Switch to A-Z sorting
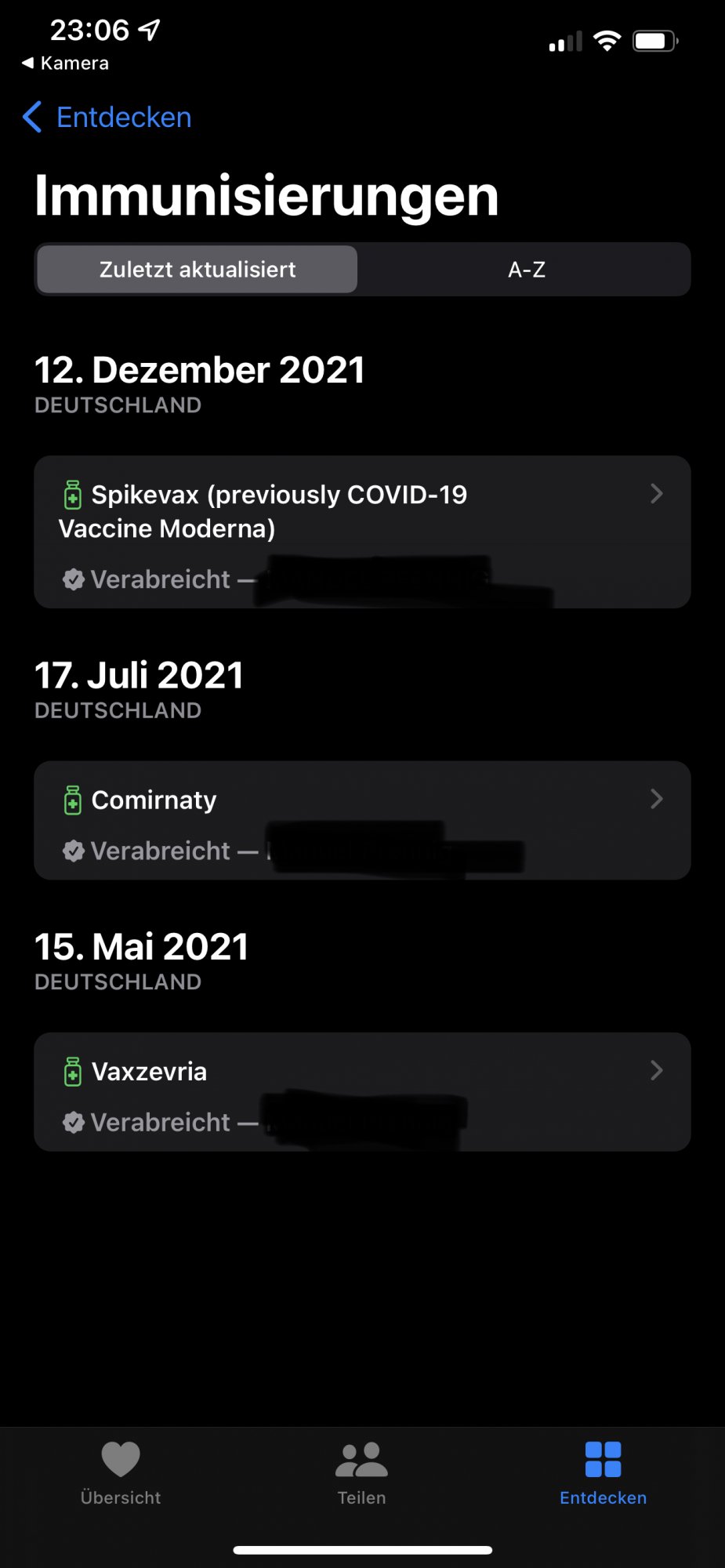The width and height of the screenshot is (725, 1568). tap(526, 270)
